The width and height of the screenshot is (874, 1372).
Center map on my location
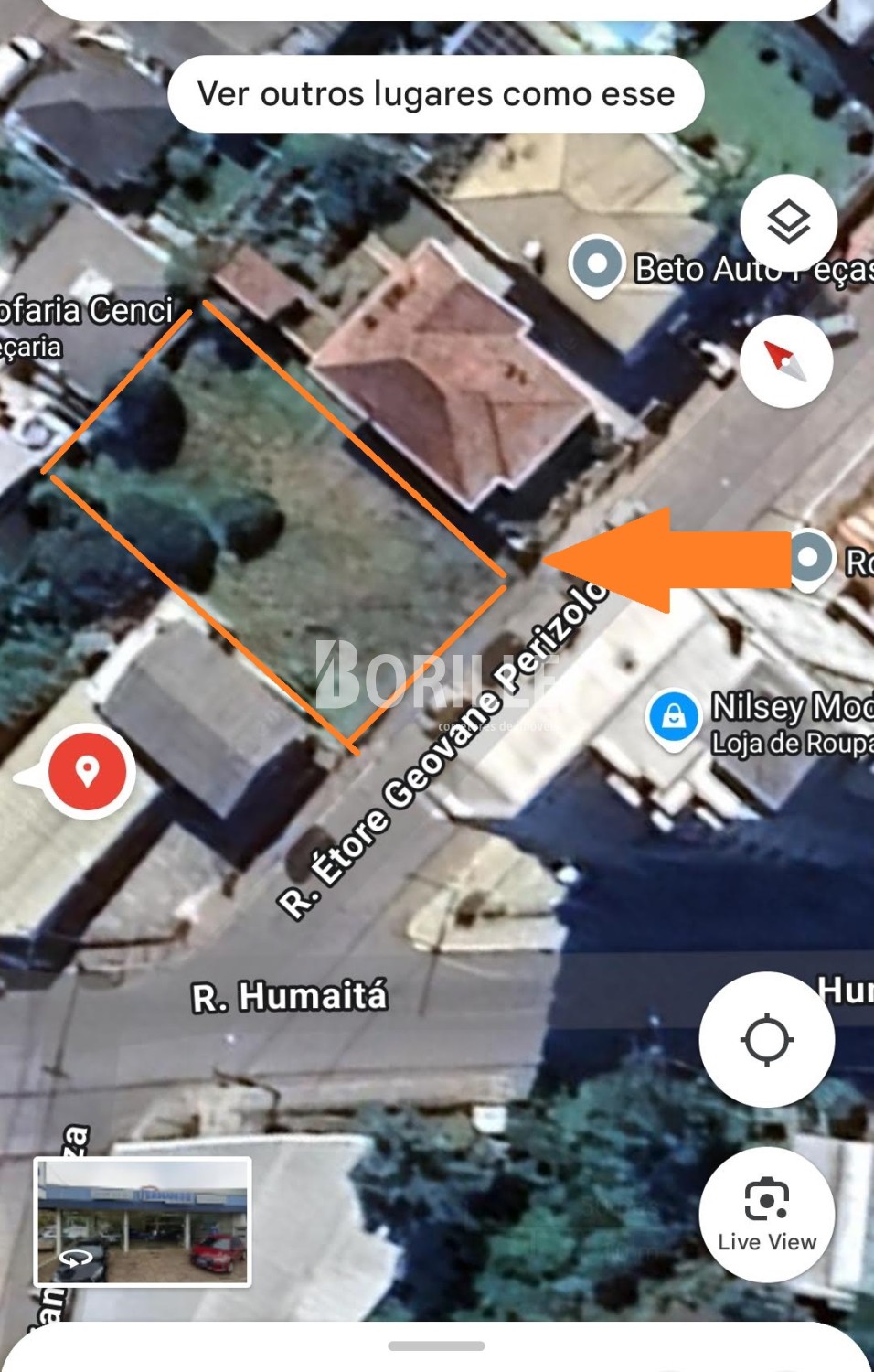pyautogui.click(x=766, y=1040)
